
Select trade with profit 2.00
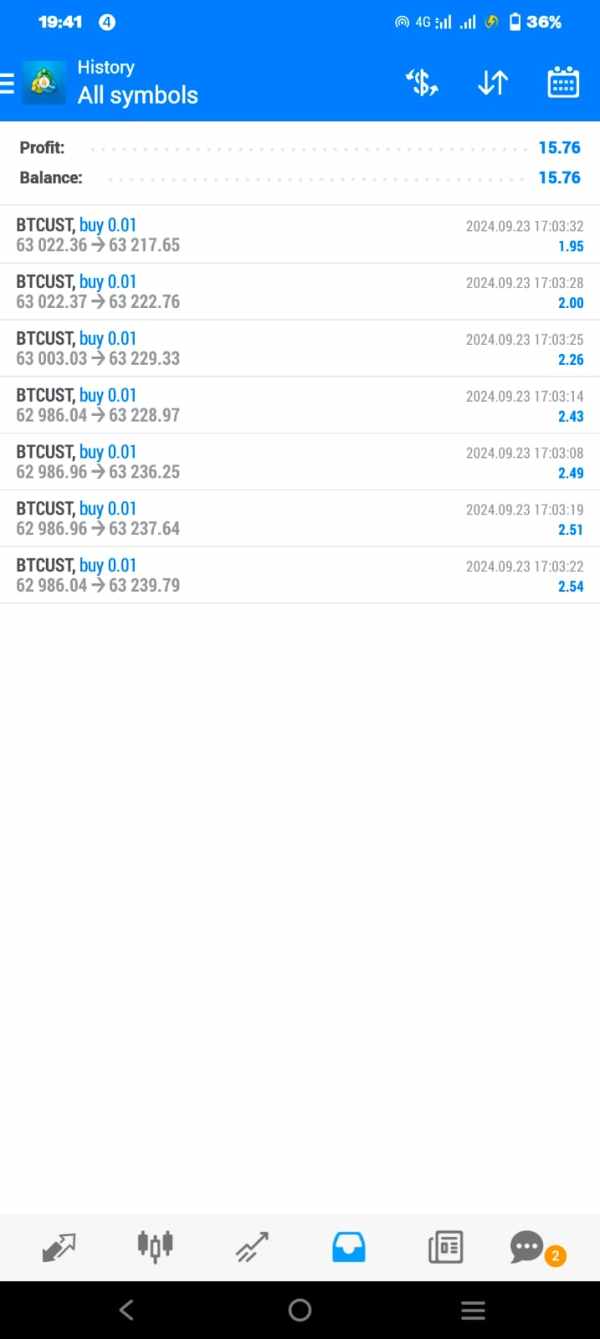(x=300, y=292)
